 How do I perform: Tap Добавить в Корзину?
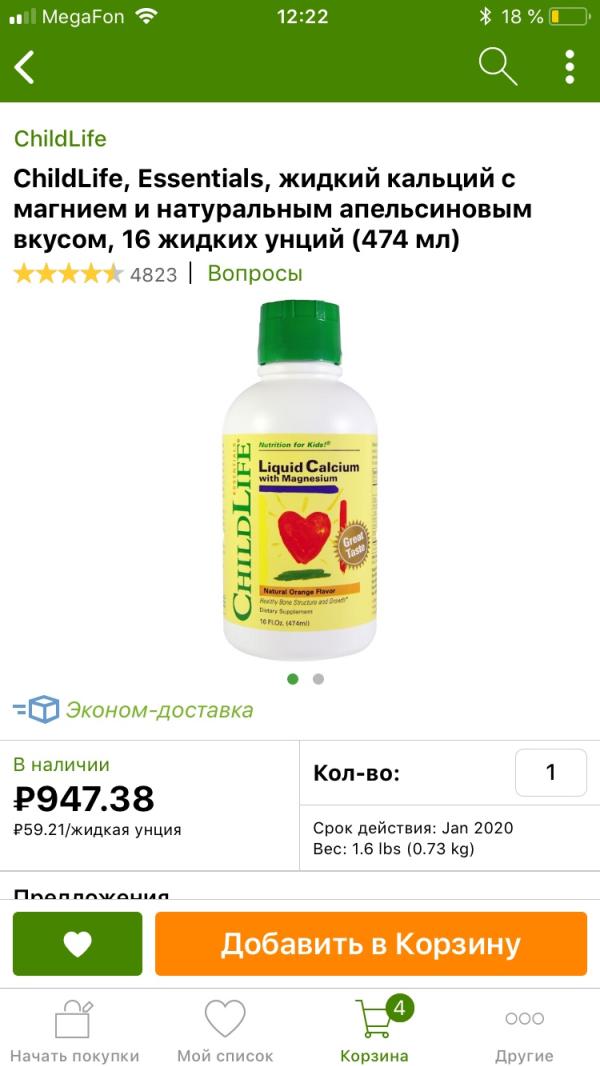[x=371, y=944]
